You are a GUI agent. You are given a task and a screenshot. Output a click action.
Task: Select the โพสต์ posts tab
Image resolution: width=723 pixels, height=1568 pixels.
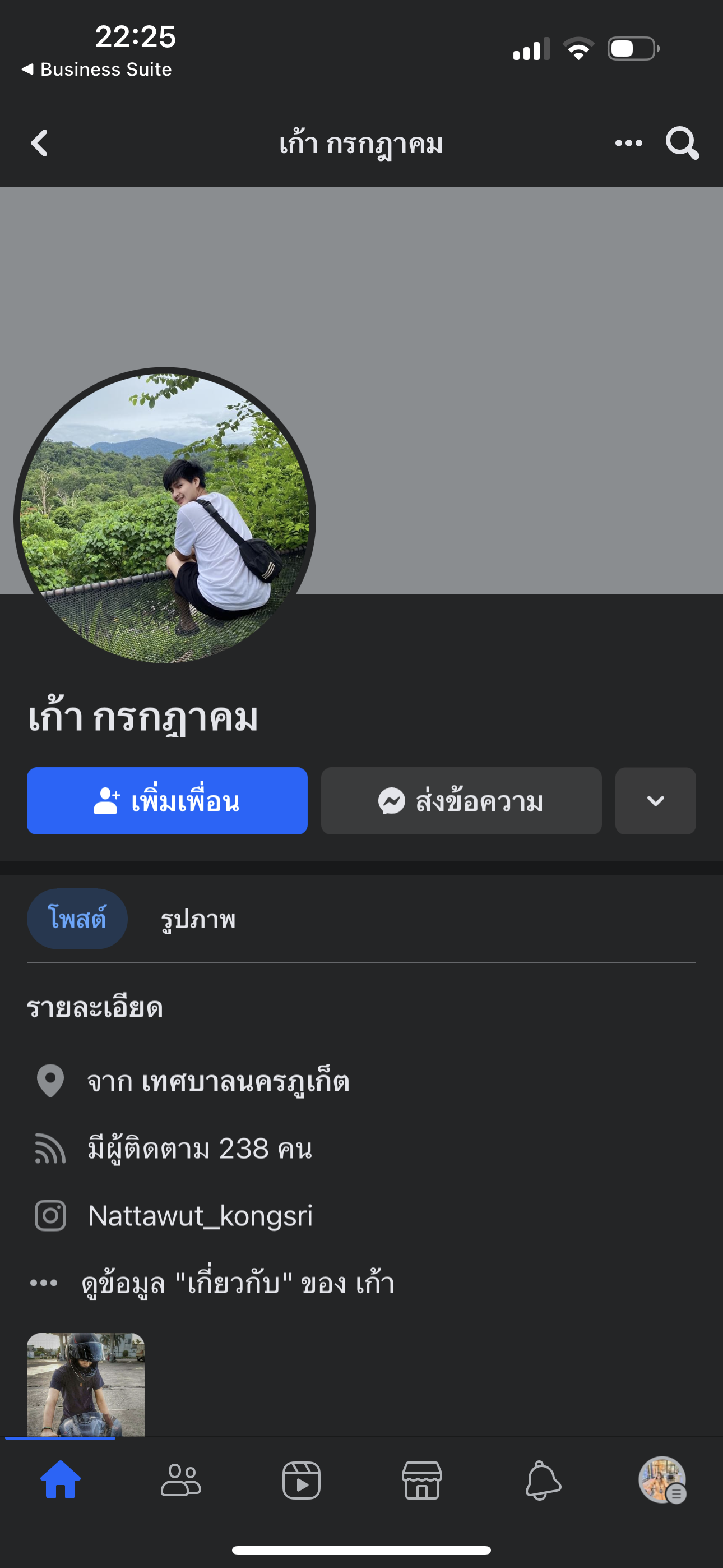pyautogui.click(x=77, y=918)
